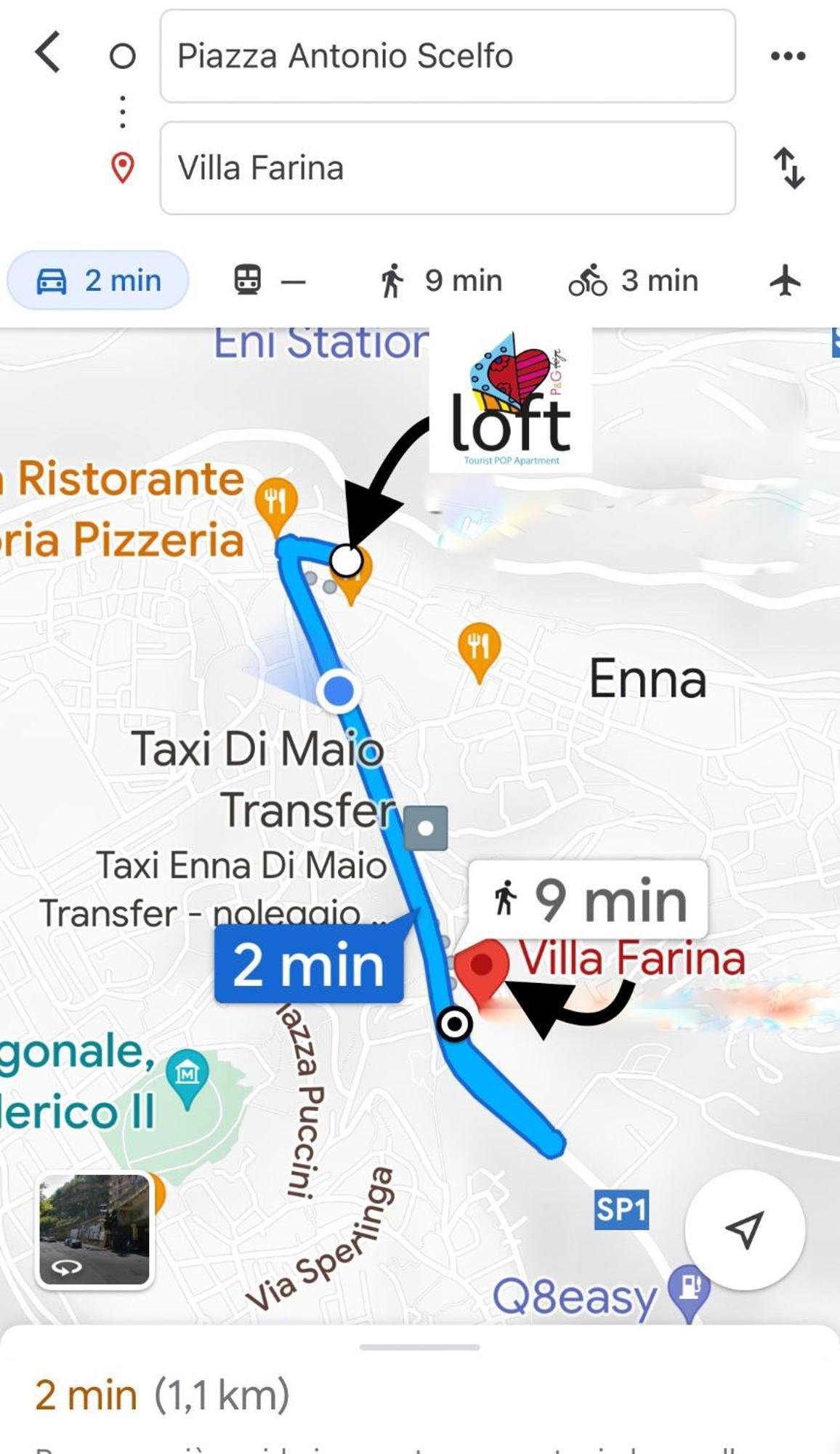Switch to cycling 3 min mode
Image resolution: width=840 pixels, height=1454 pixels.
tap(633, 281)
